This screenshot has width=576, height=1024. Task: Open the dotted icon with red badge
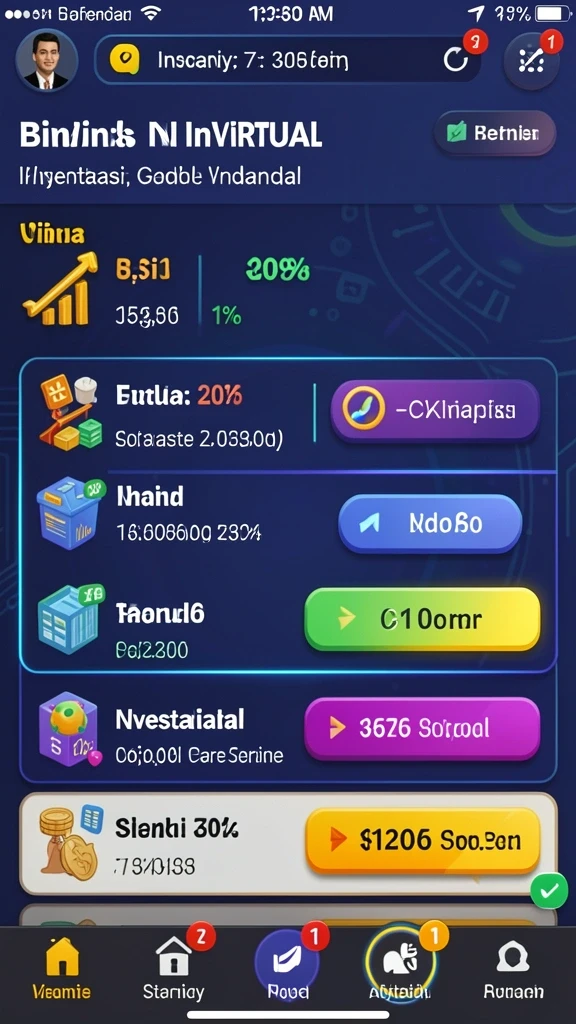click(x=531, y=61)
